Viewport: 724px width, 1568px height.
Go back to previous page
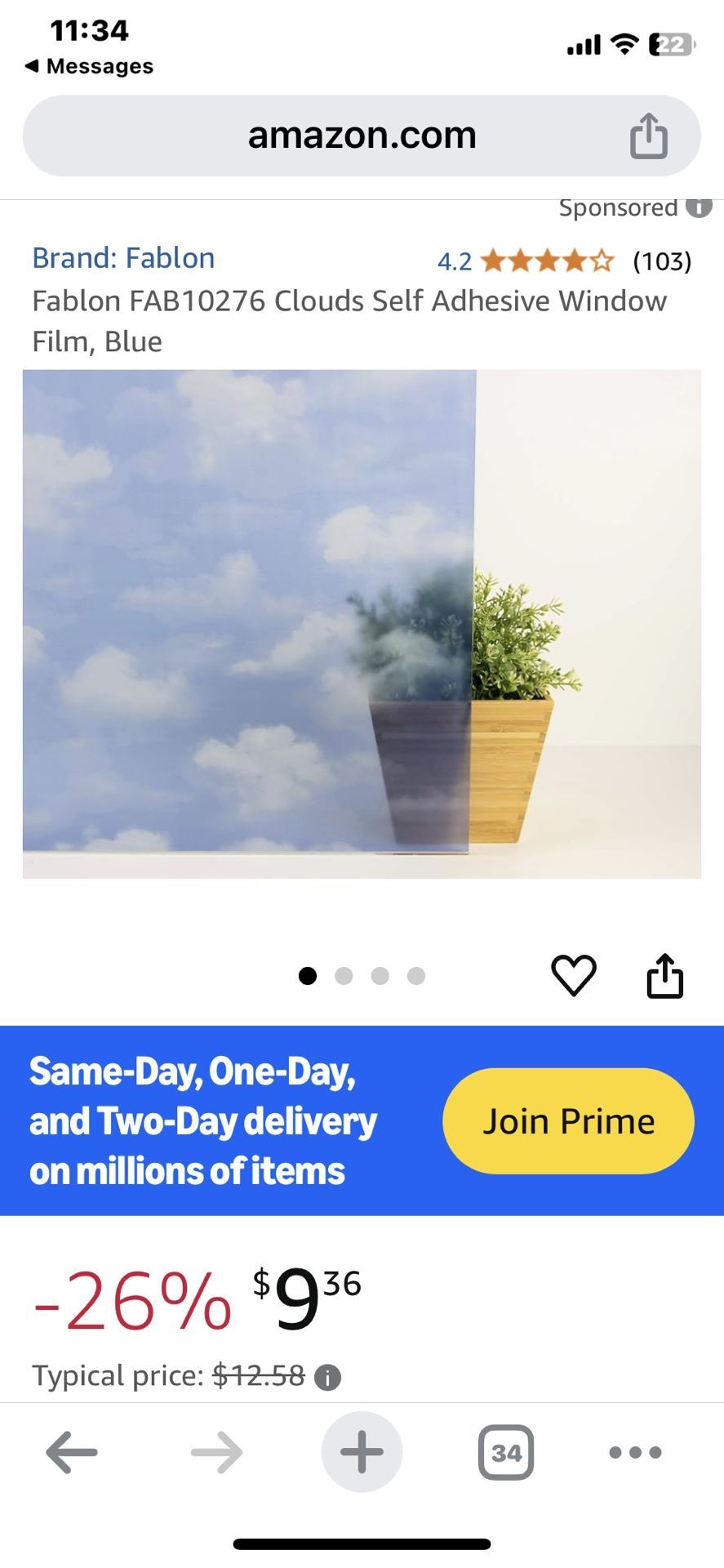(72, 1452)
